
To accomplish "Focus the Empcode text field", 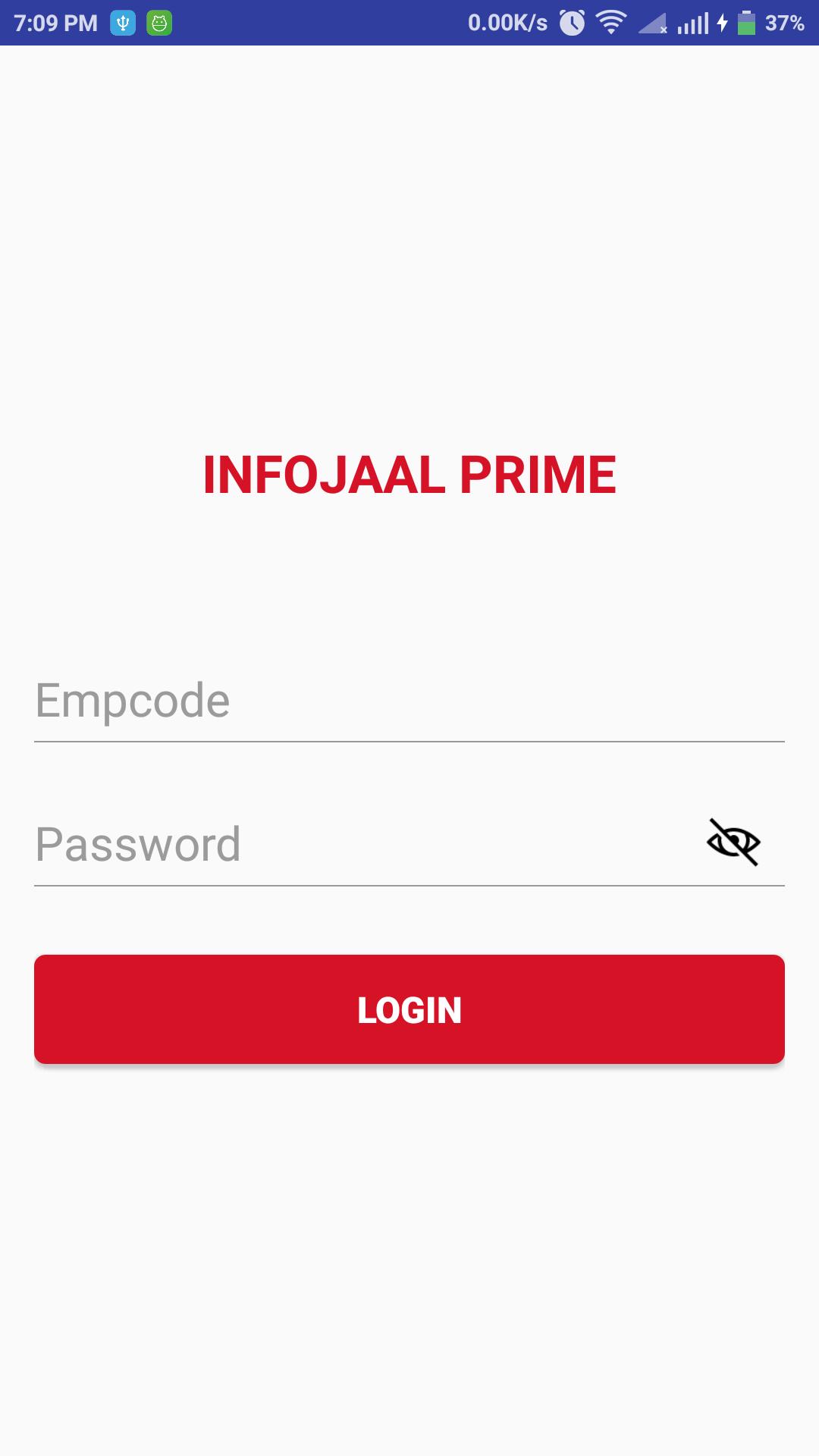I will click(409, 701).
